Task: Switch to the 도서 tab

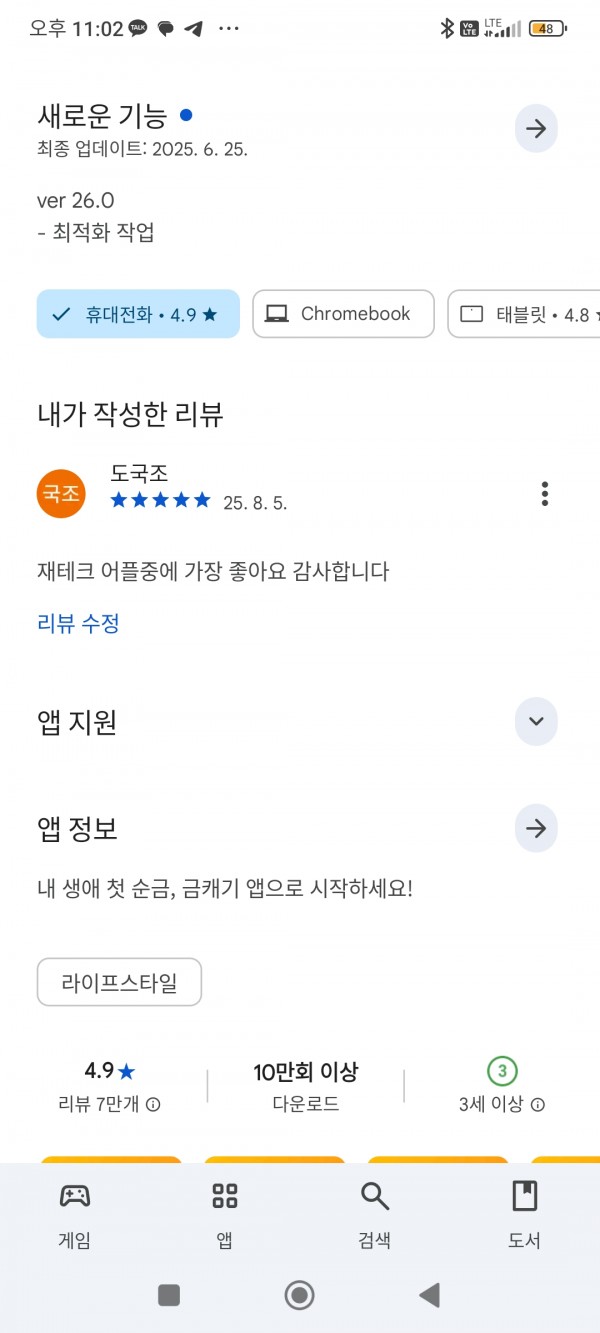Action: [x=525, y=1215]
